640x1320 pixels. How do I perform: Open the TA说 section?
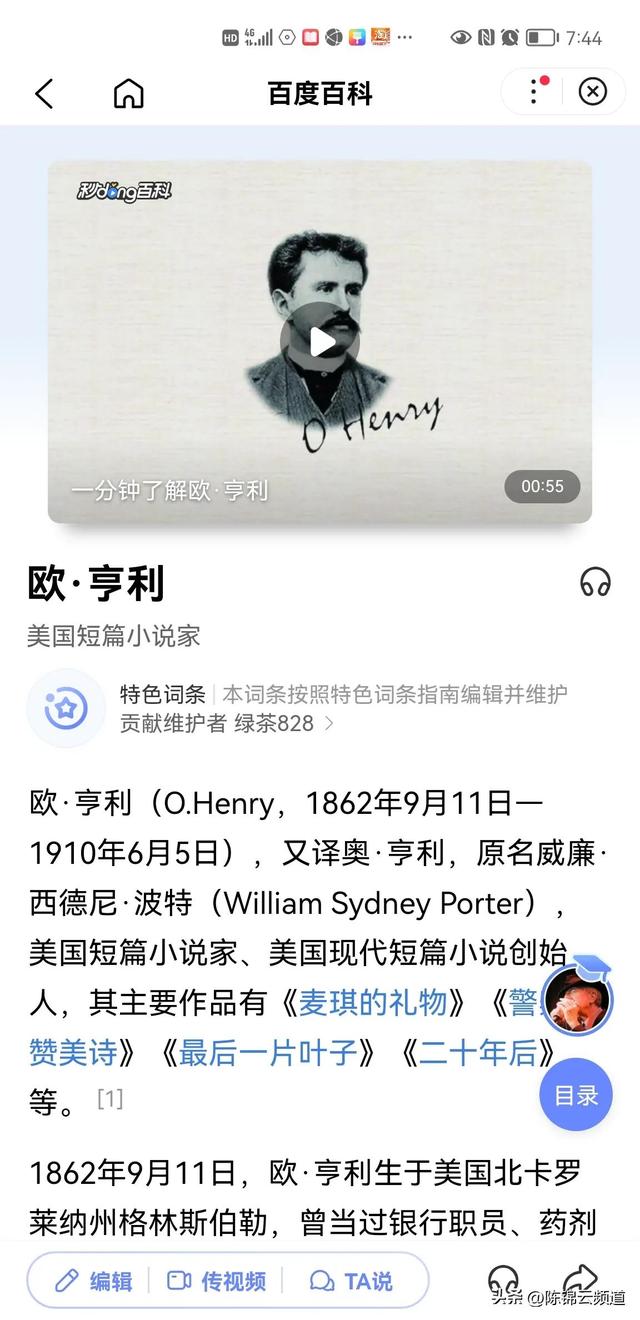[x=352, y=1281]
